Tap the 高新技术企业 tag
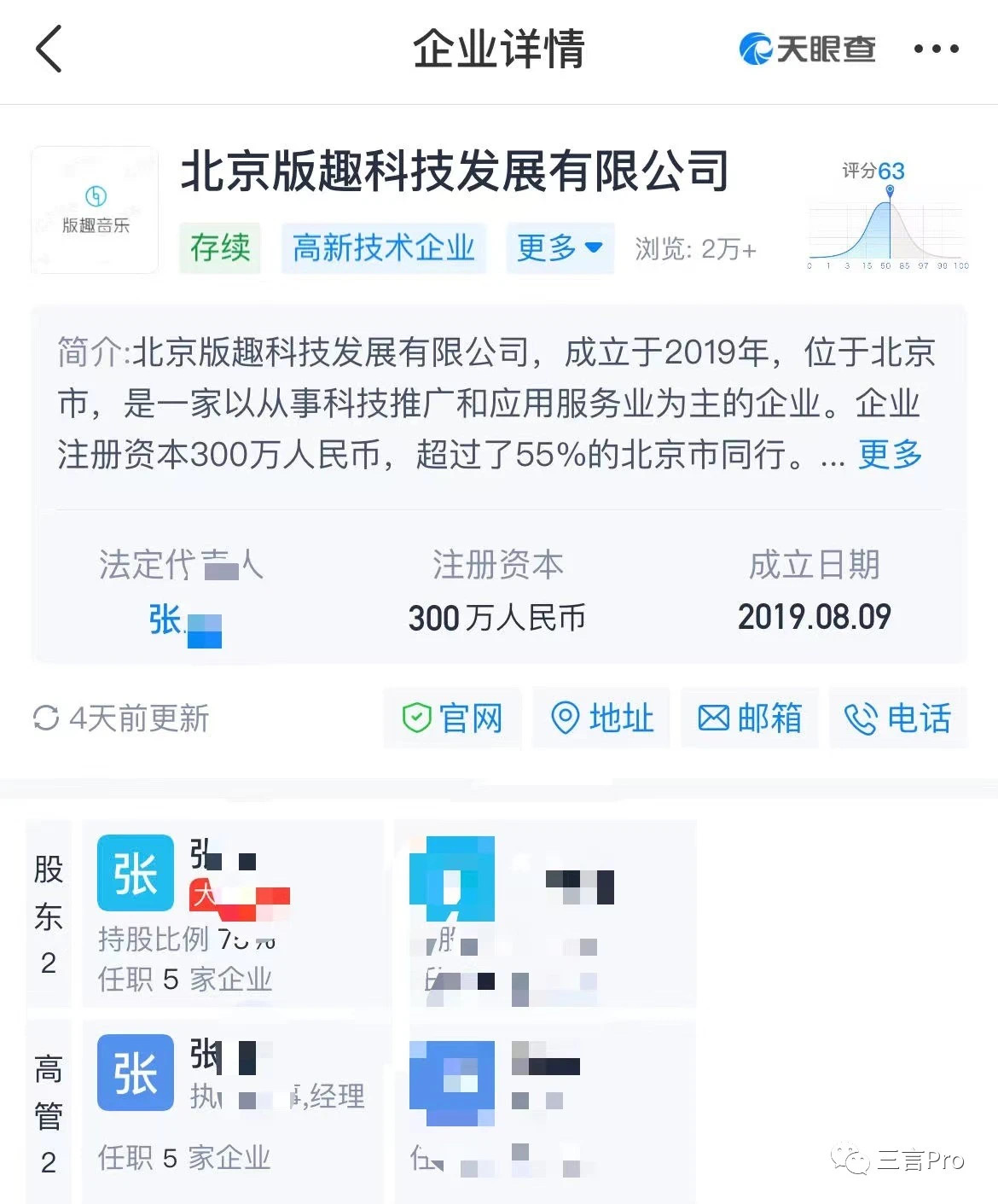Image resolution: width=998 pixels, height=1204 pixels. [383, 248]
